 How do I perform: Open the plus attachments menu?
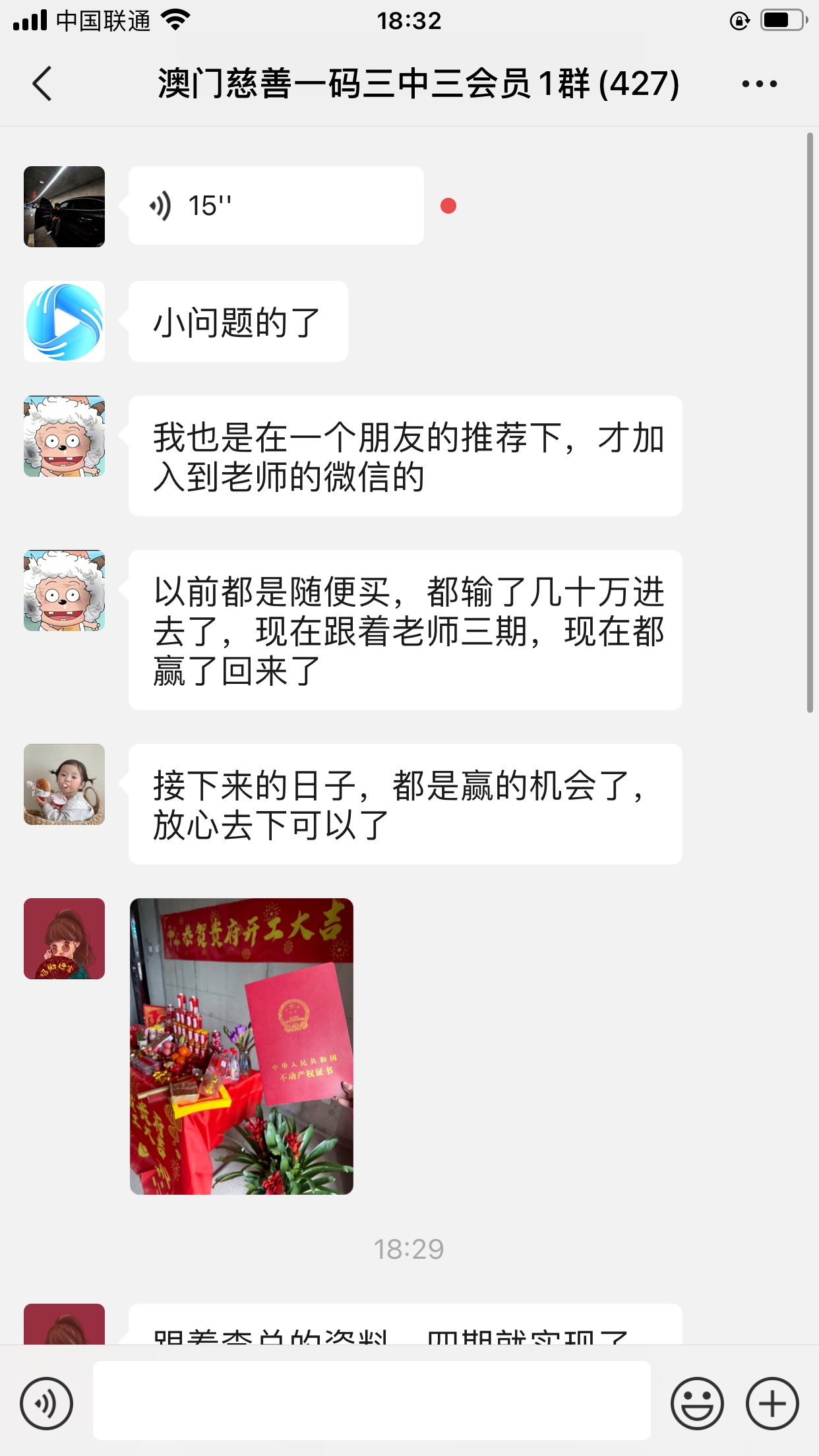(772, 1403)
